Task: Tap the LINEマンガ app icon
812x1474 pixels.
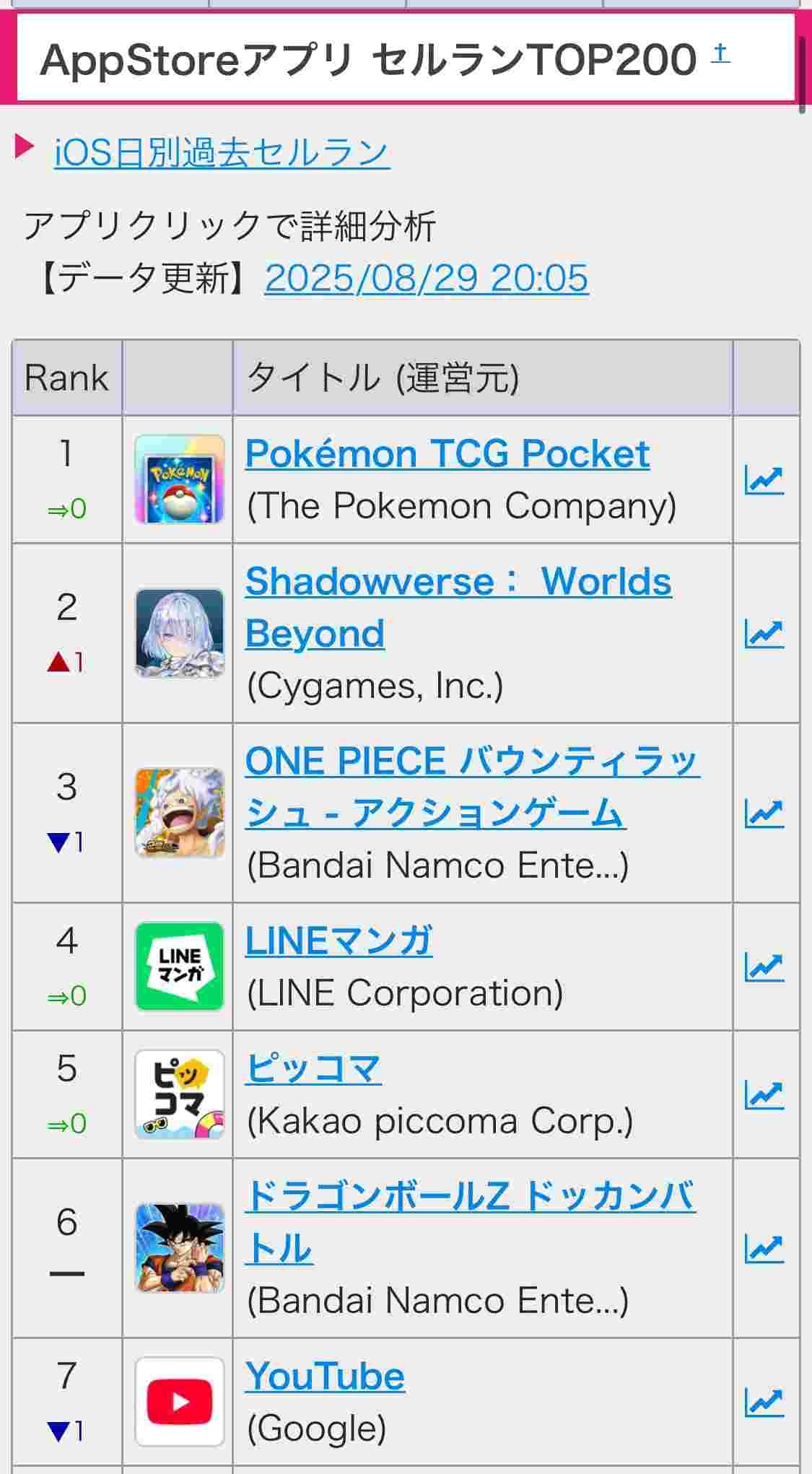Action: [179, 967]
